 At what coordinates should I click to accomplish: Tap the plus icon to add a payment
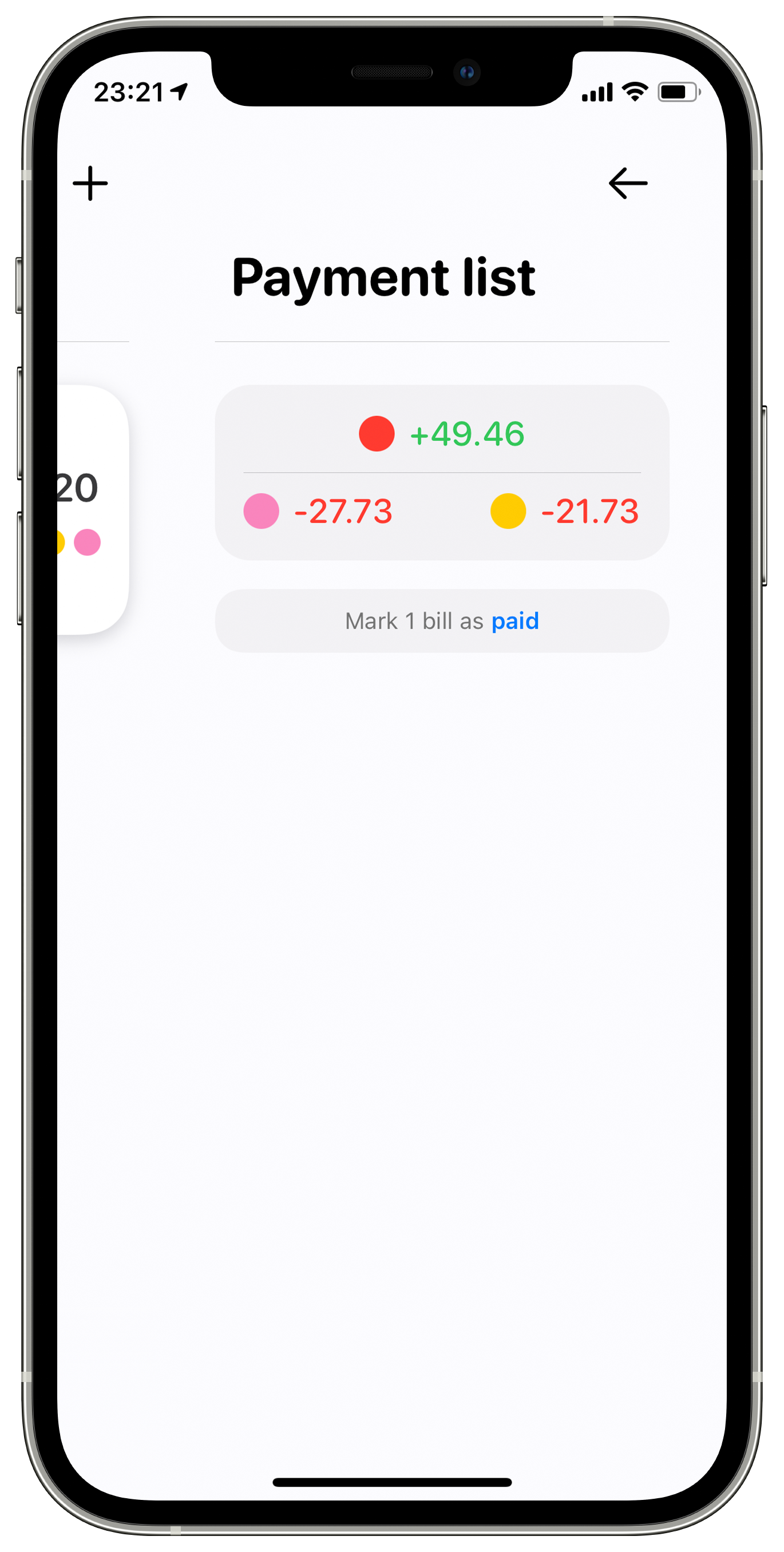click(90, 183)
